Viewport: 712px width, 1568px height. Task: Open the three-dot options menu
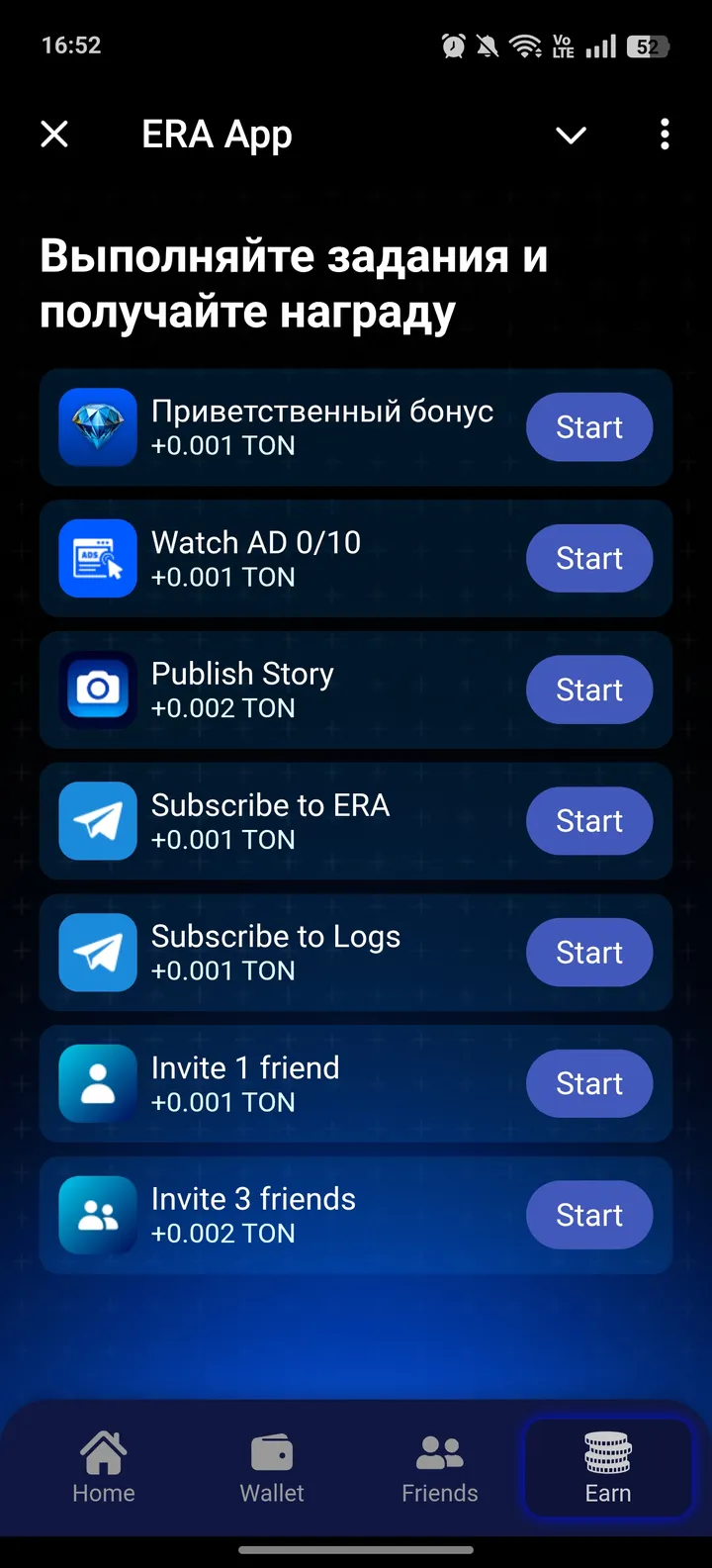[x=664, y=135]
